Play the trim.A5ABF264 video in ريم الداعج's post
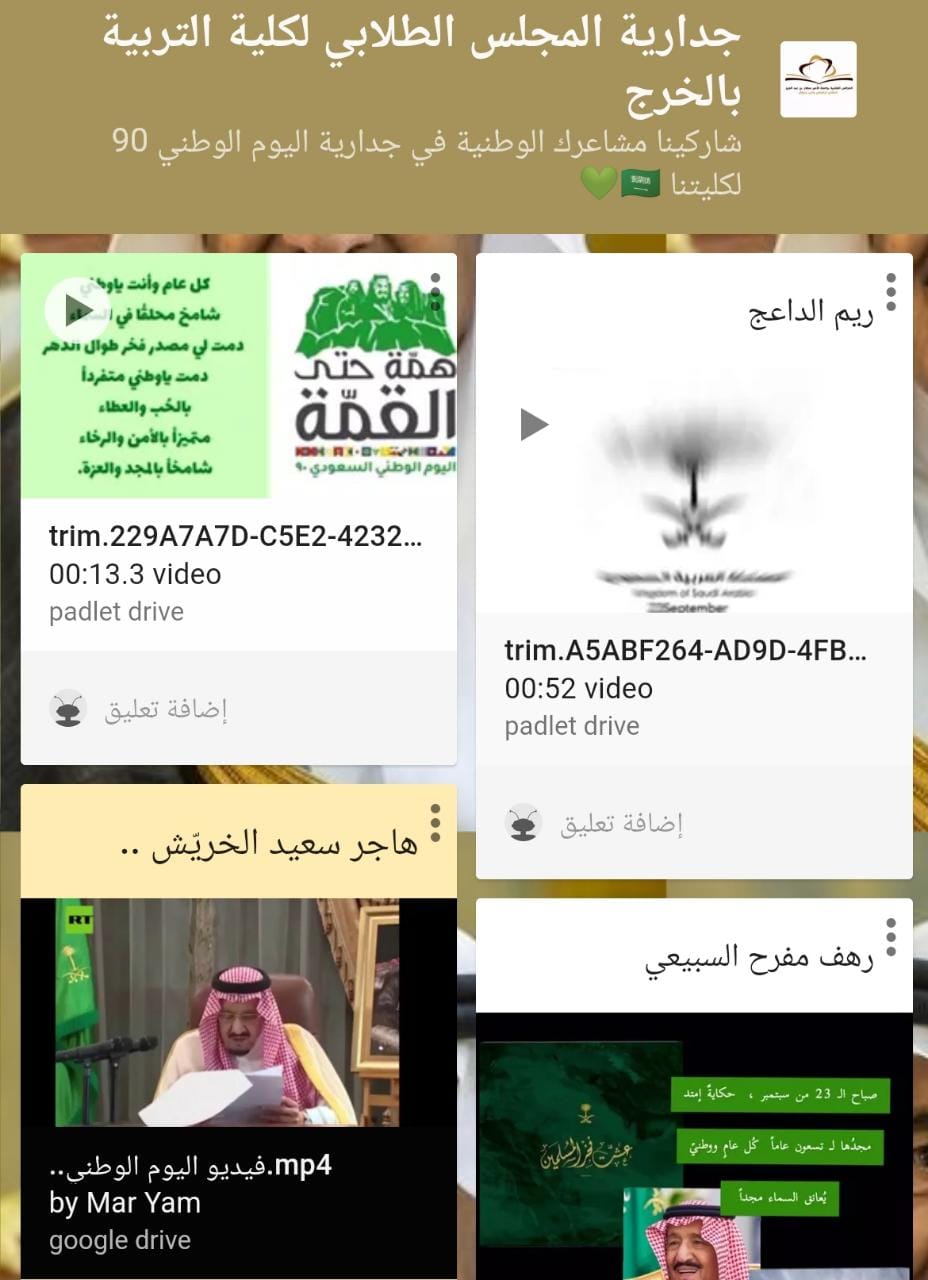 (x=534, y=425)
